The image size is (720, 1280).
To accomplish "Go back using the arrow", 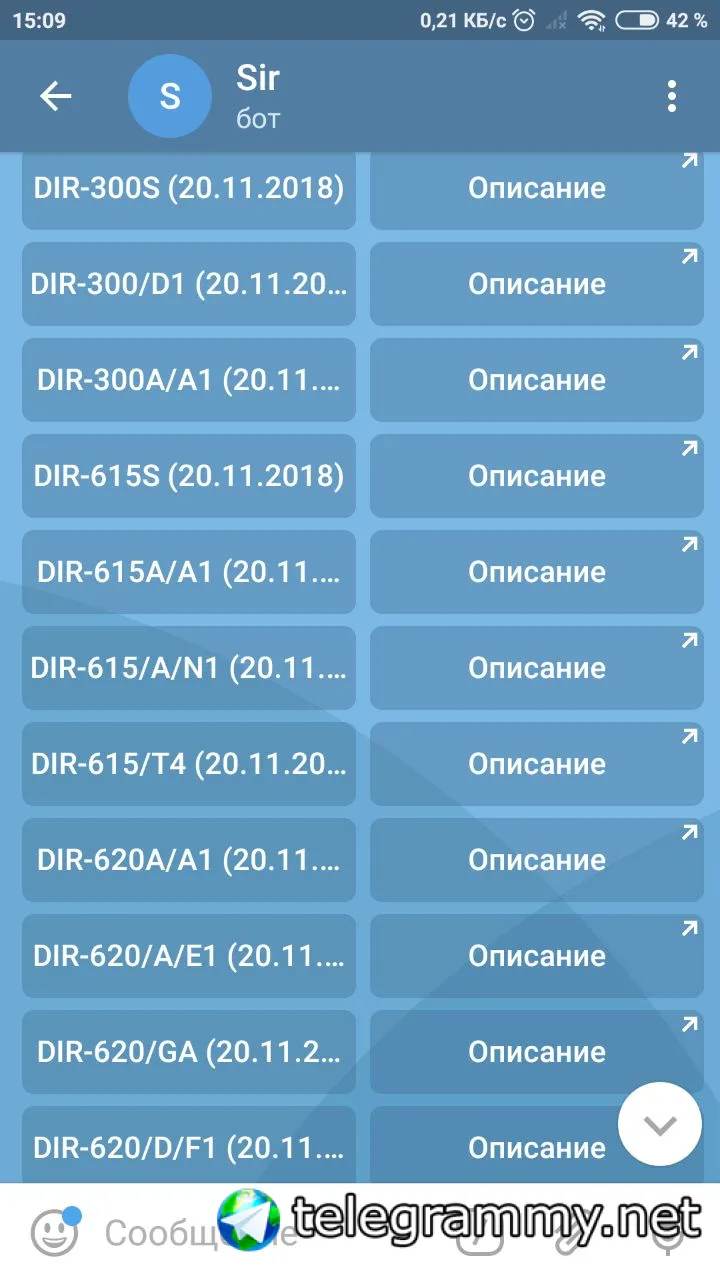I will [56, 96].
